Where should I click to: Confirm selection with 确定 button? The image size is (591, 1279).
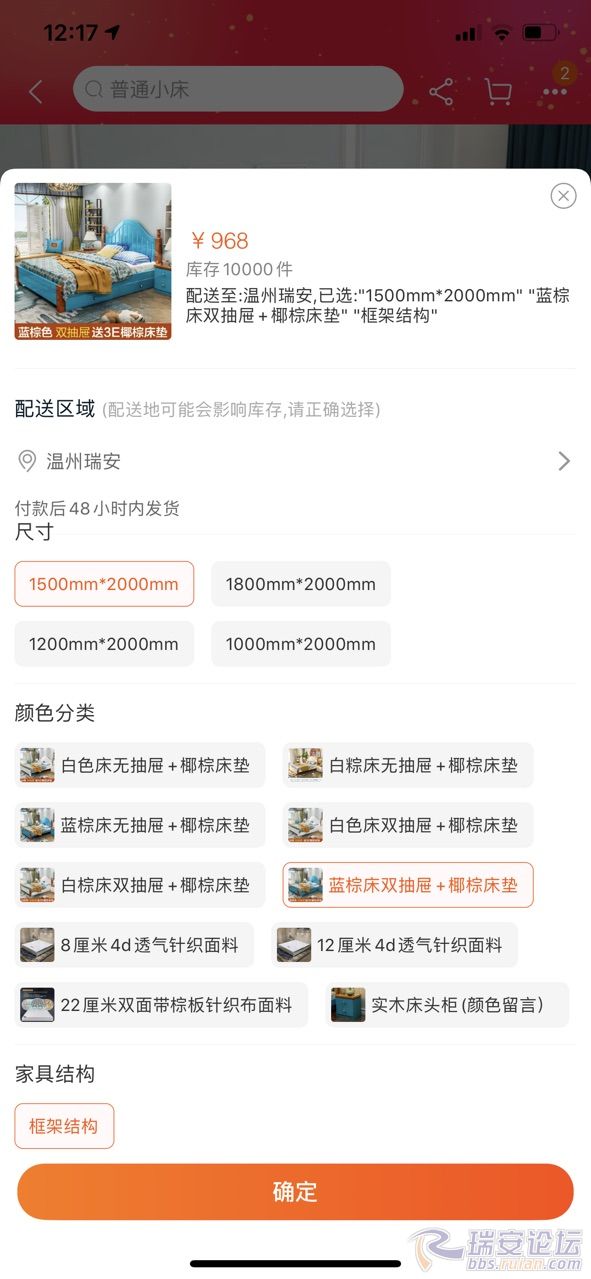(x=295, y=1192)
